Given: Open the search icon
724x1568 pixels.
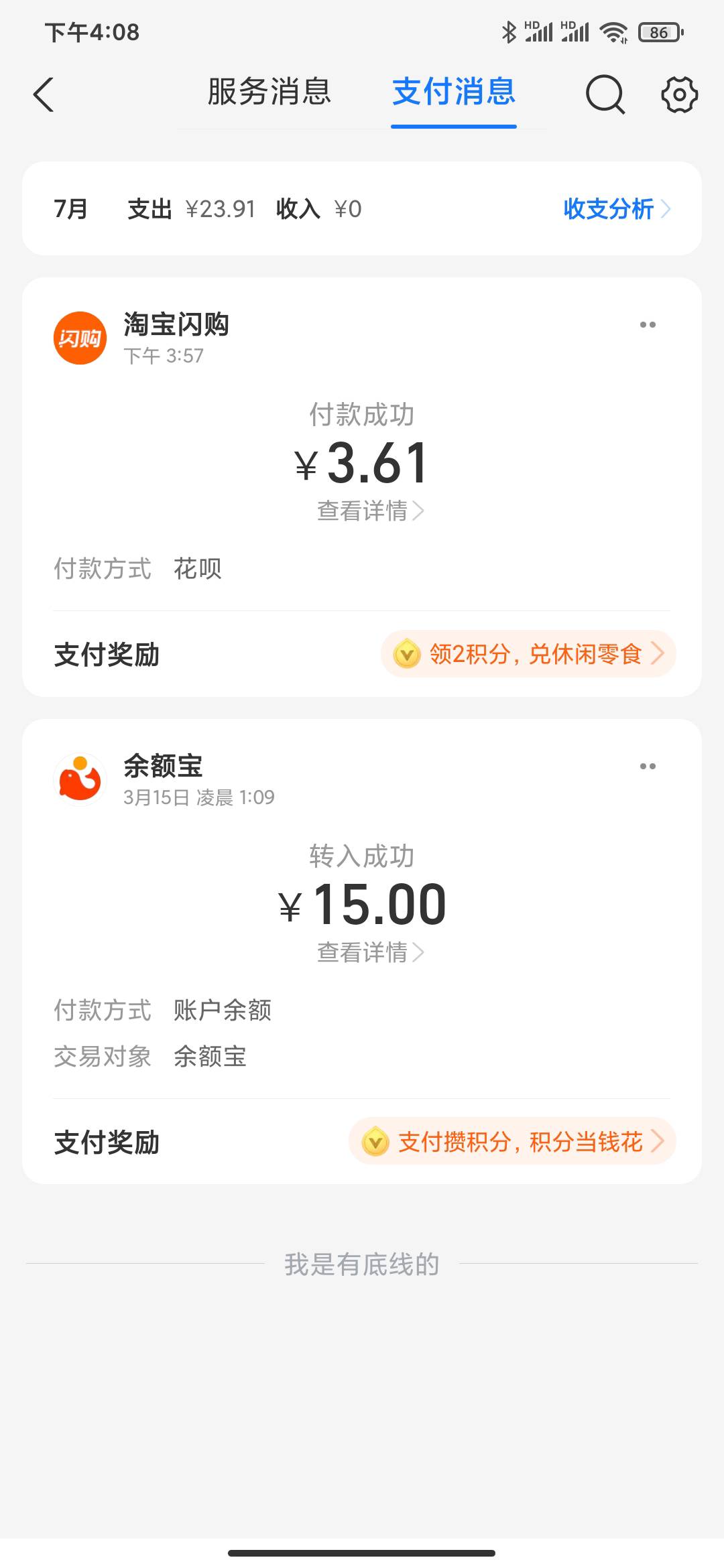Looking at the screenshot, I should (605, 94).
